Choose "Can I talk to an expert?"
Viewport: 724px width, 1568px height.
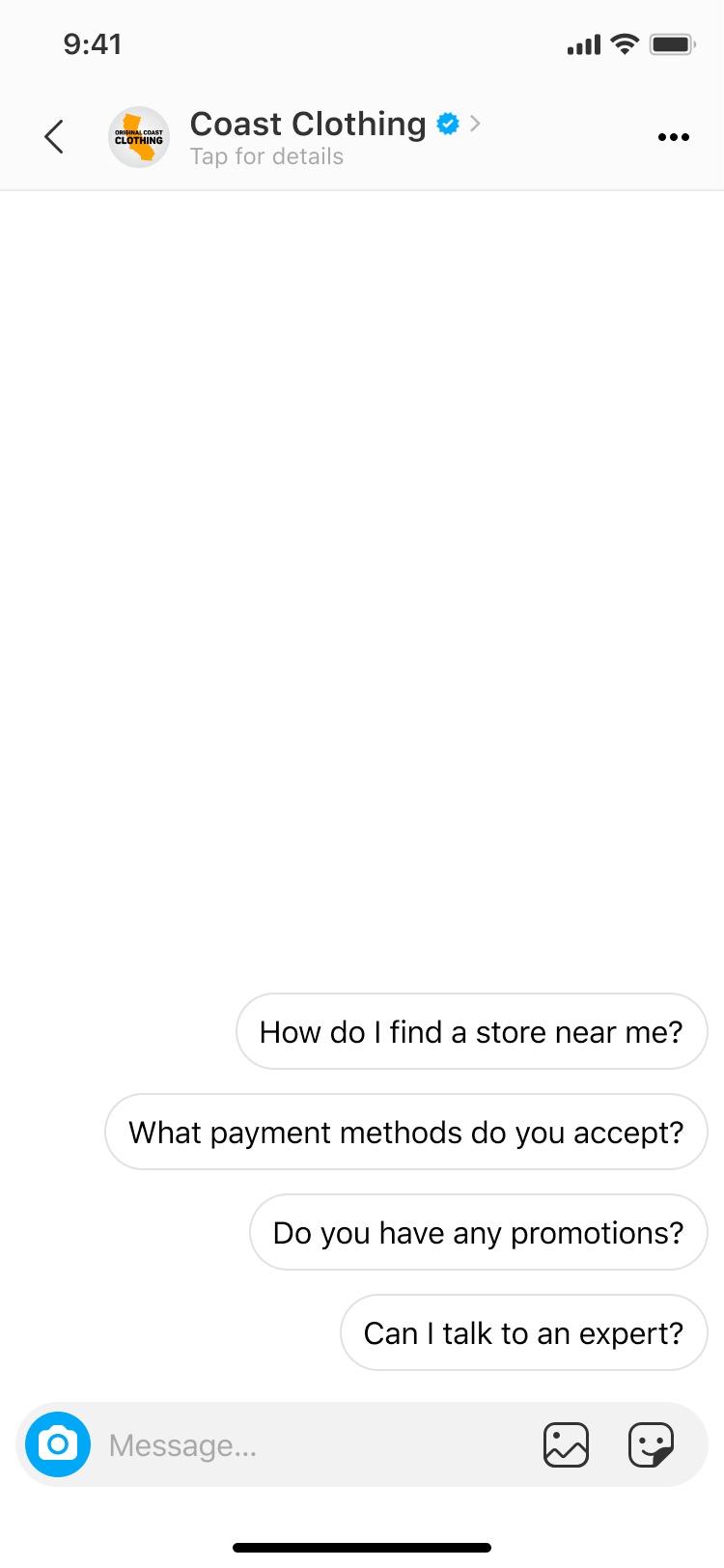pyautogui.click(x=523, y=1333)
